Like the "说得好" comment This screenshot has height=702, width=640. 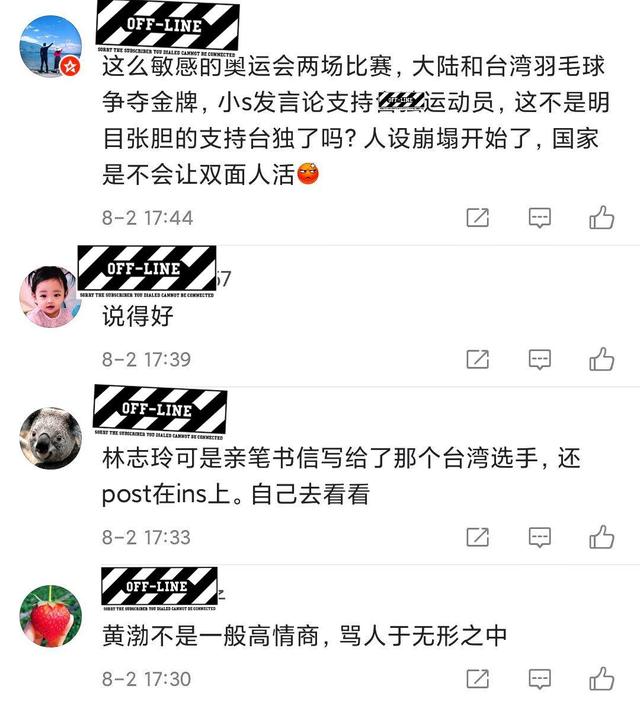click(601, 358)
